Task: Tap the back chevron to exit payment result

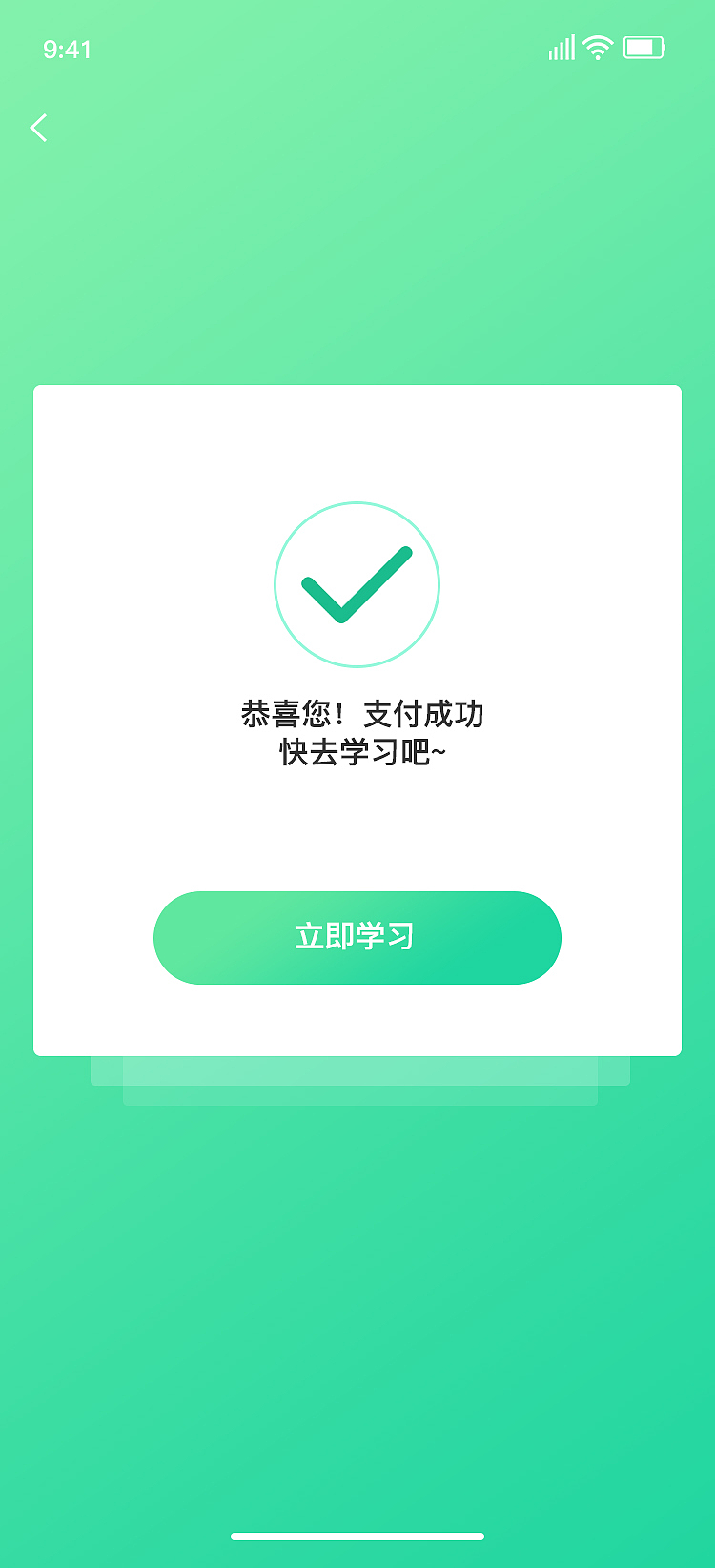Action: (x=38, y=128)
